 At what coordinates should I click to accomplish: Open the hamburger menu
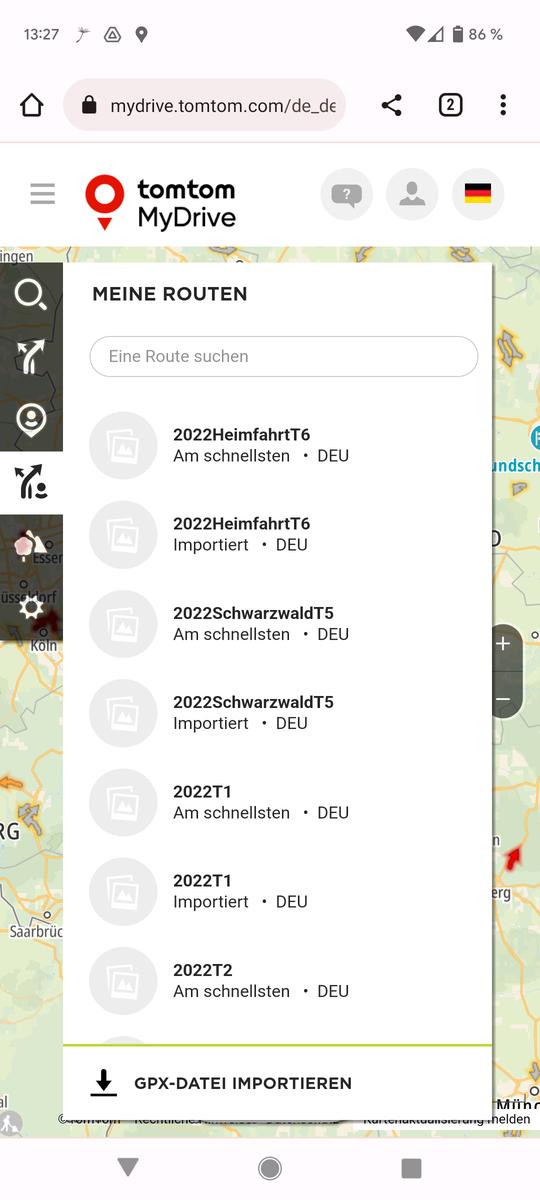tap(42, 194)
